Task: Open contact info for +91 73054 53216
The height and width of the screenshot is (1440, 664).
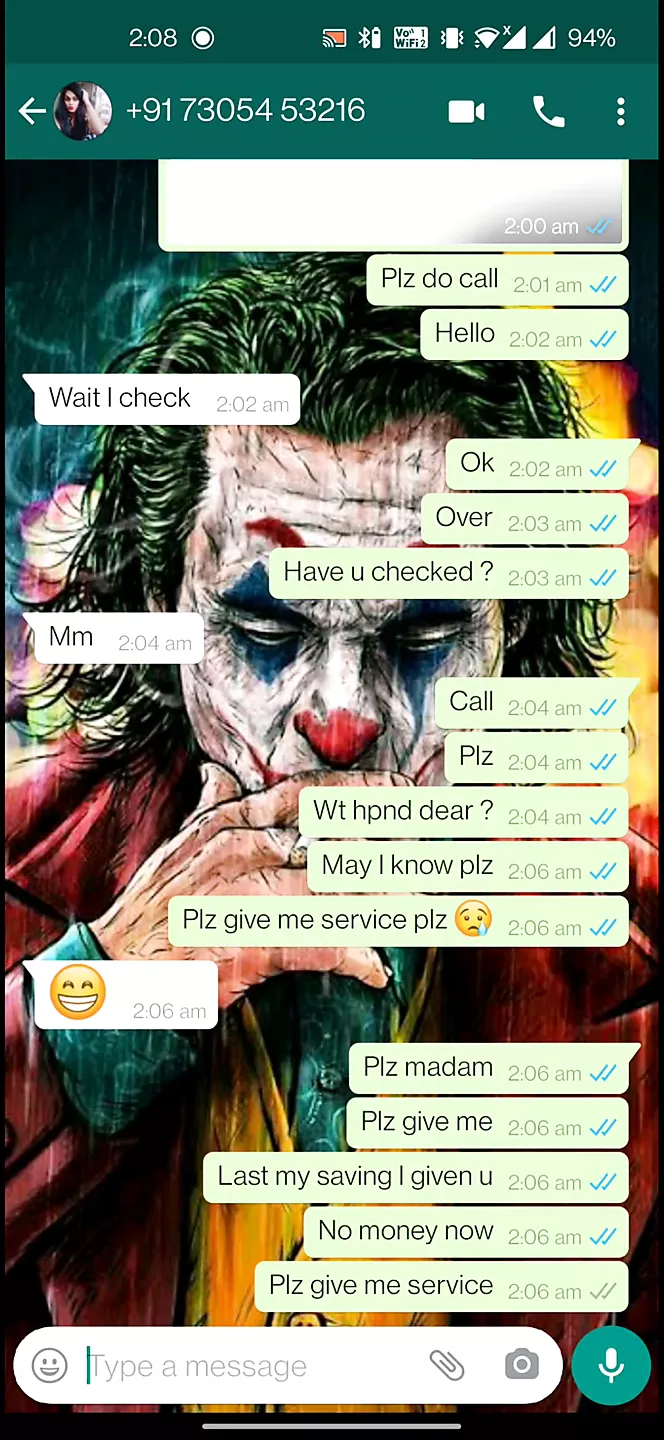Action: 246,110
